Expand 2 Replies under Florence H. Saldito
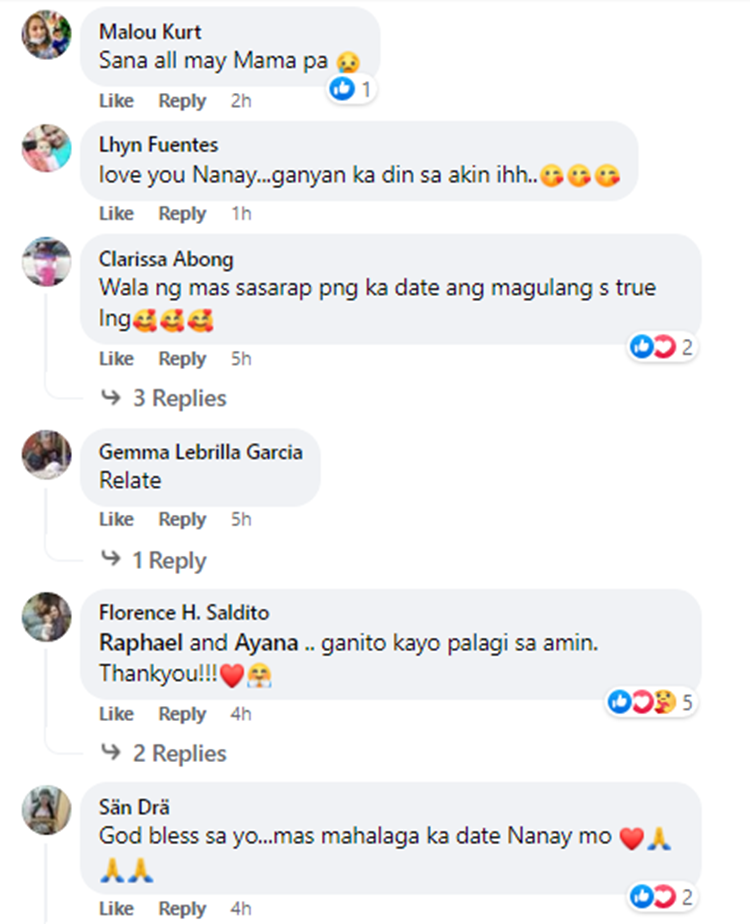Screen dimensions: 750x924 (179, 753)
